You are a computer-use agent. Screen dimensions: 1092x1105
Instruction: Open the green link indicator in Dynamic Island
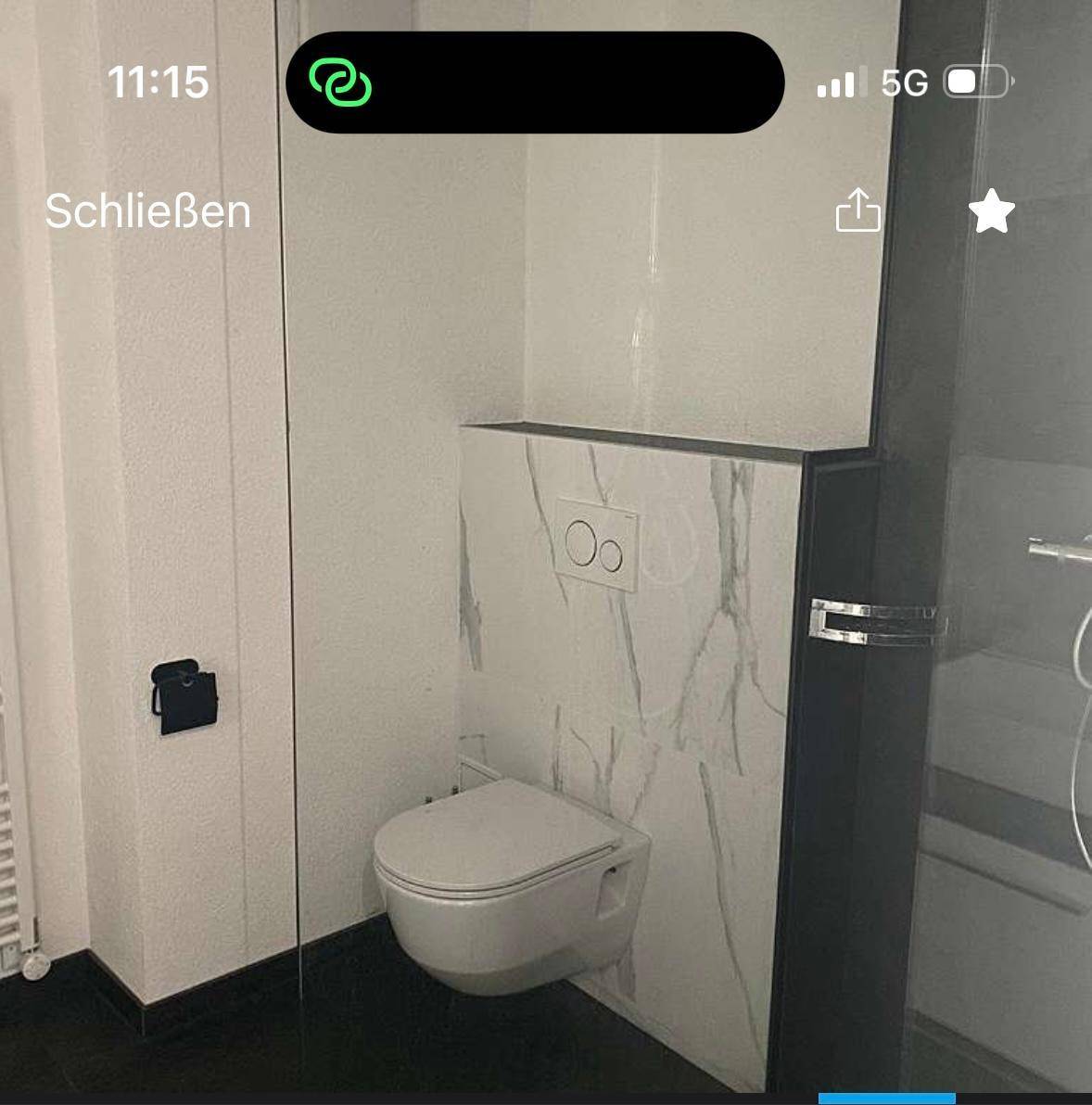(x=340, y=83)
